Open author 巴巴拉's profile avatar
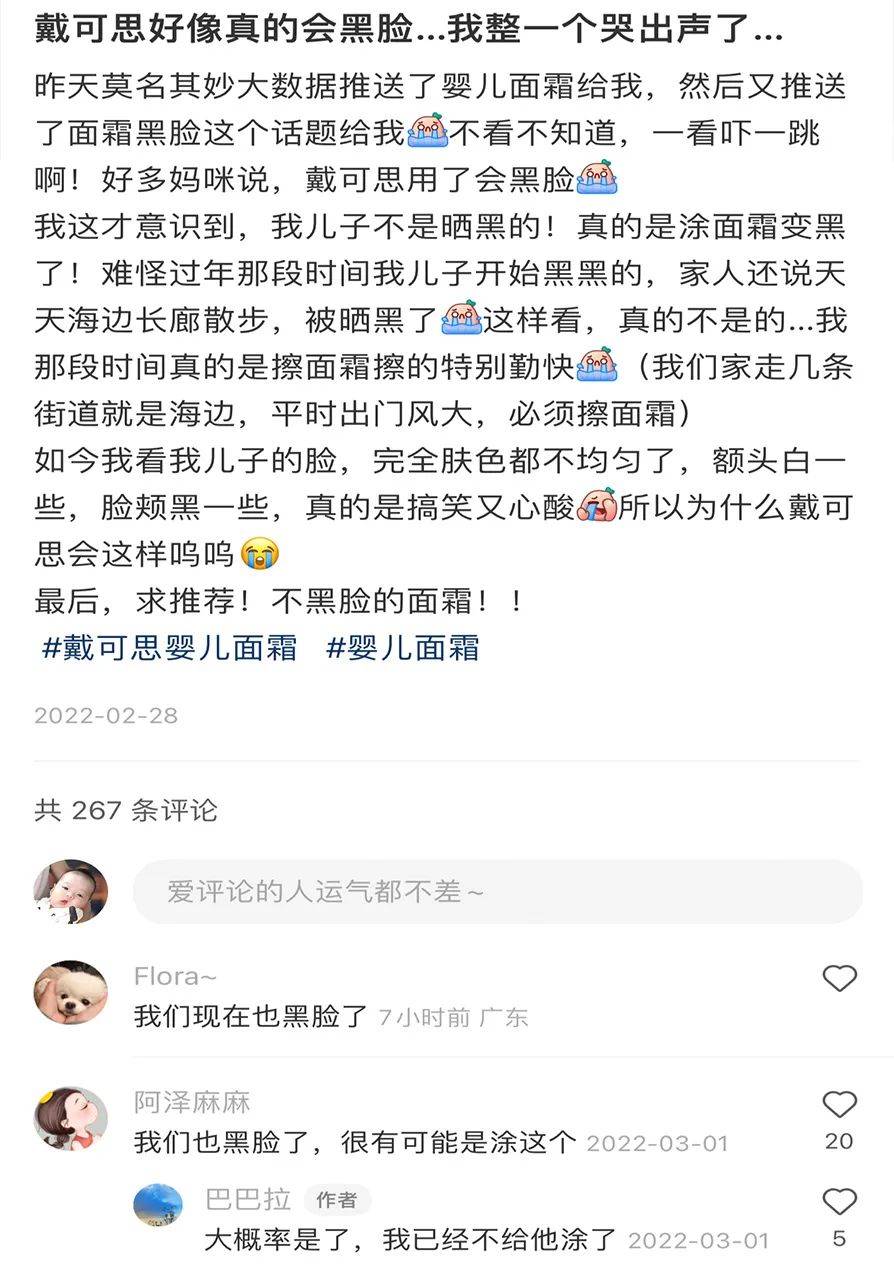 [158, 1206]
